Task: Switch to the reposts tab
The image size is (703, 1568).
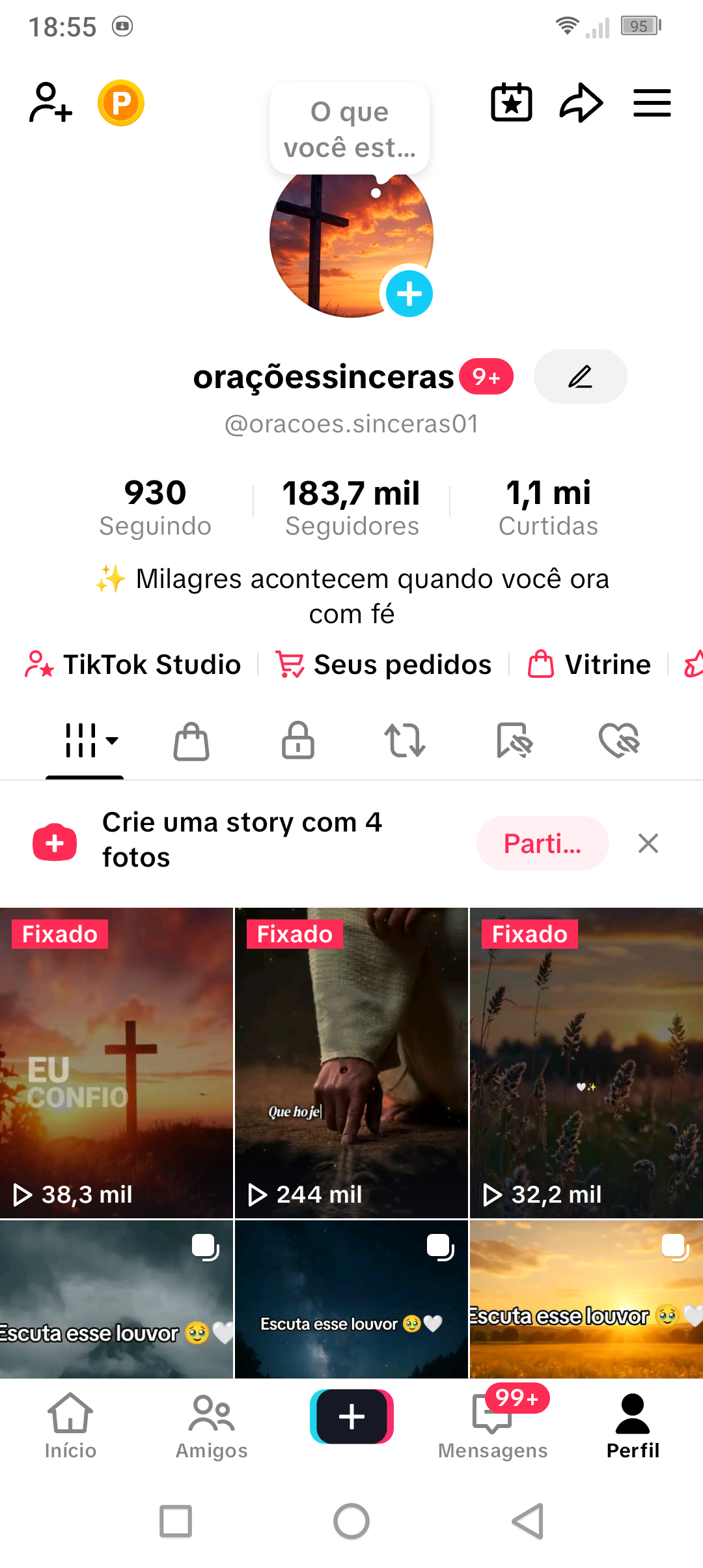Action: click(405, 740)
